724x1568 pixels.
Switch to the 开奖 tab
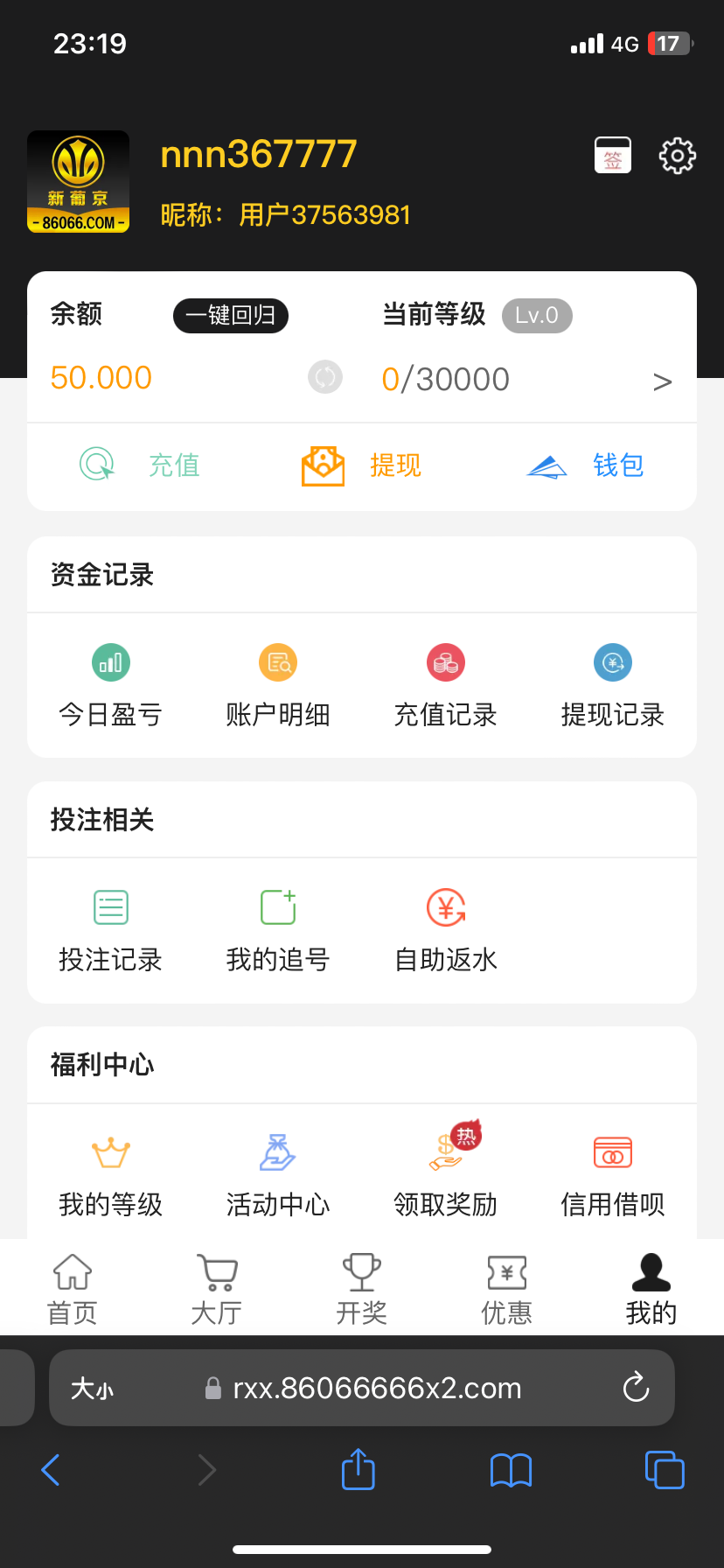point(362,1288)
